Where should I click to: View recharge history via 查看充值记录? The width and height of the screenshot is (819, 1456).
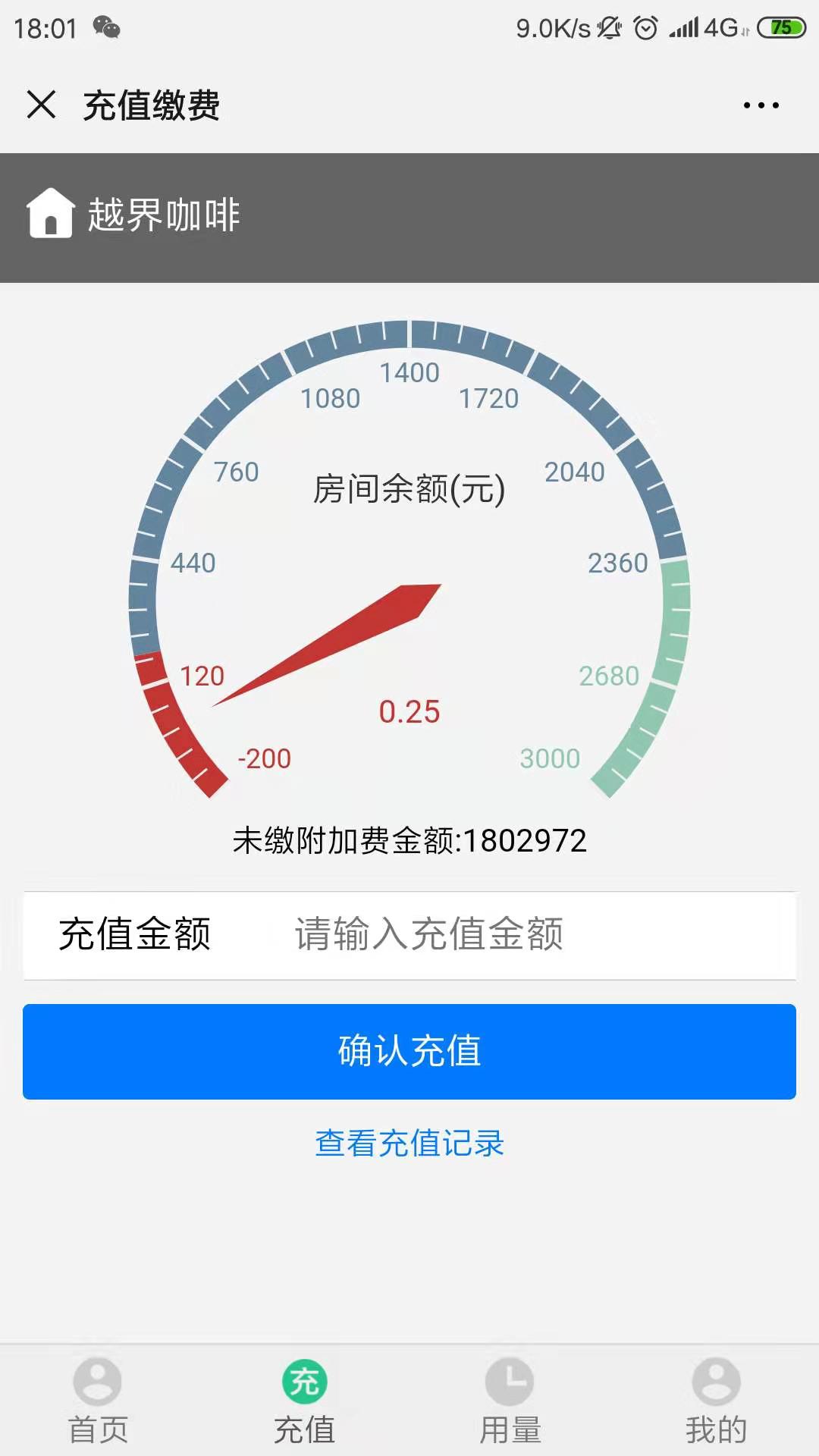pyautogui.click(x=409, y=1144)
